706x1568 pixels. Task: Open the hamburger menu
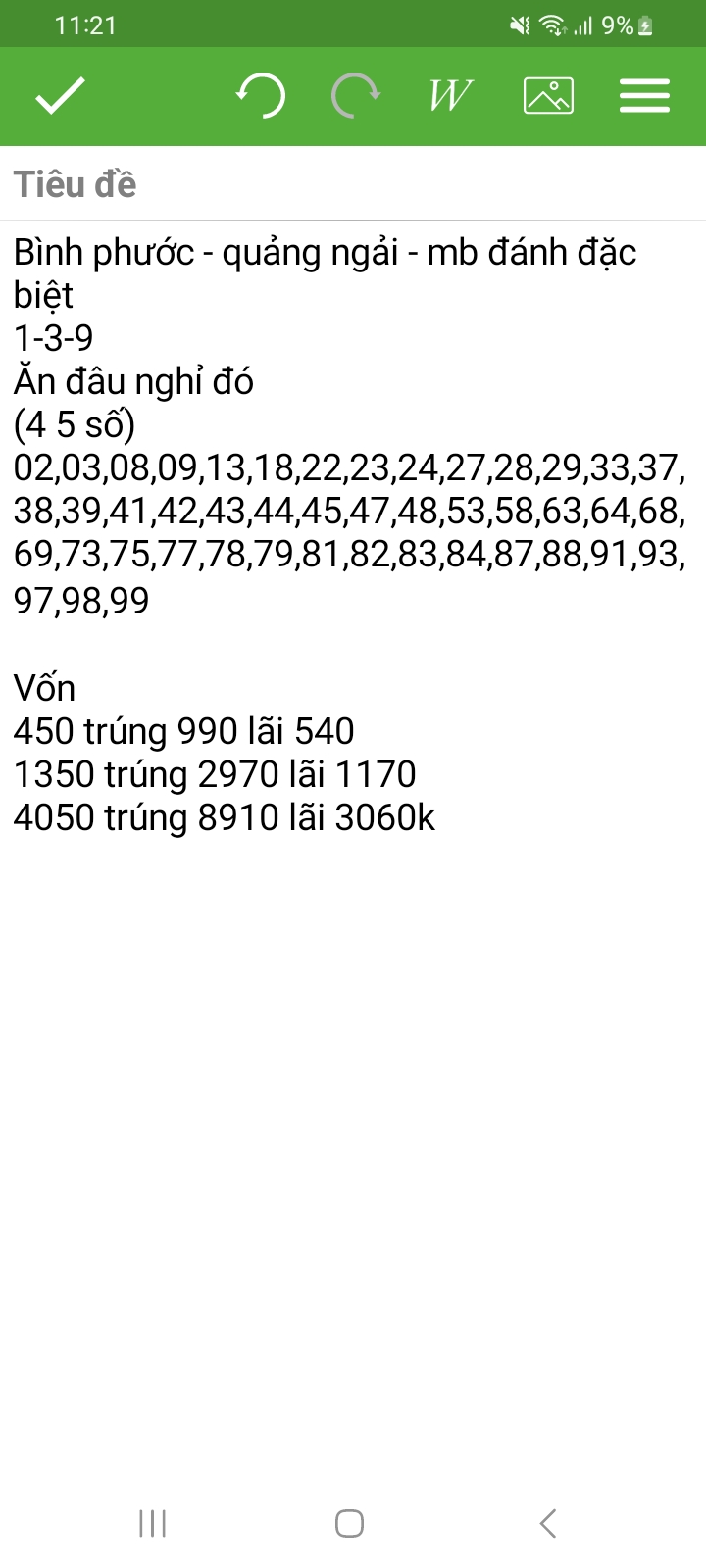click(x=644, y=96)
